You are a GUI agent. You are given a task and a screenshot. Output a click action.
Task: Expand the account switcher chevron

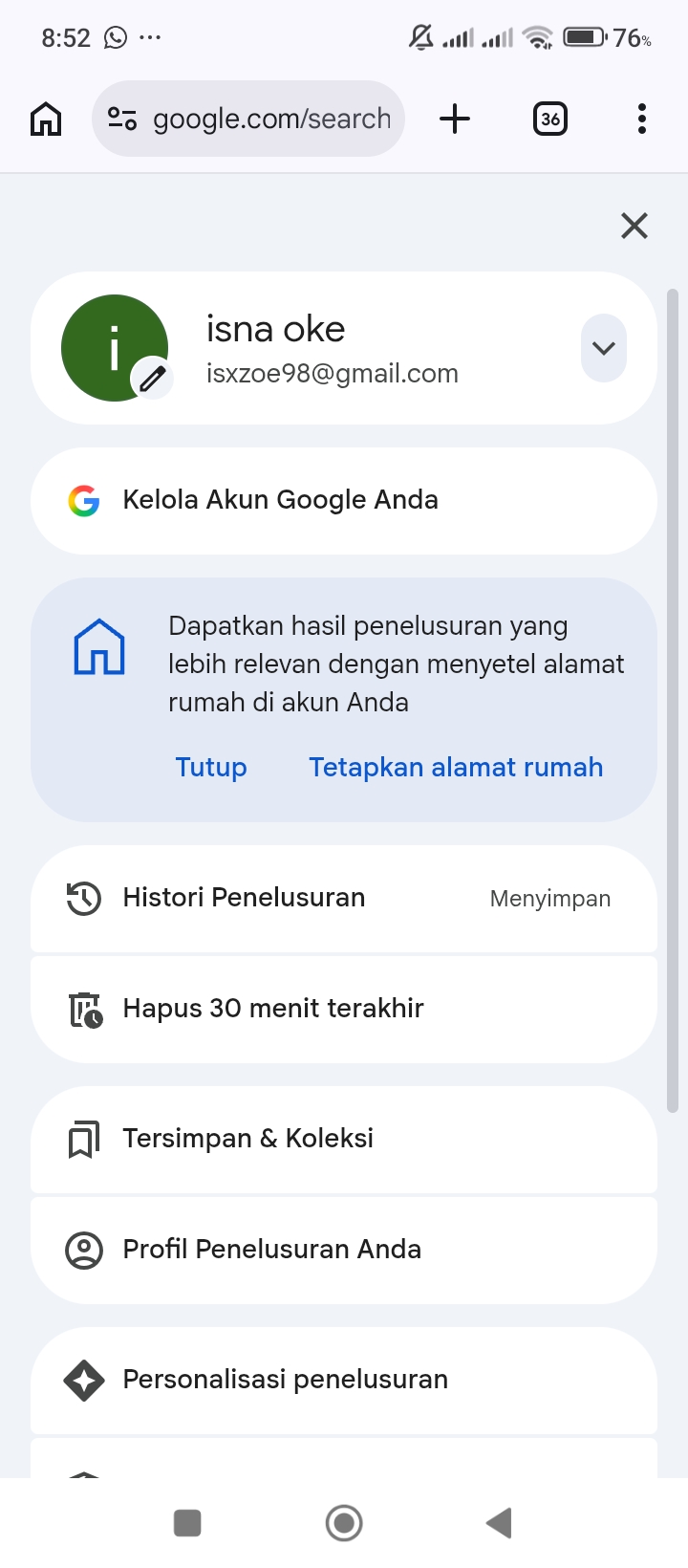pyautogui.click(x=604, y=348)
